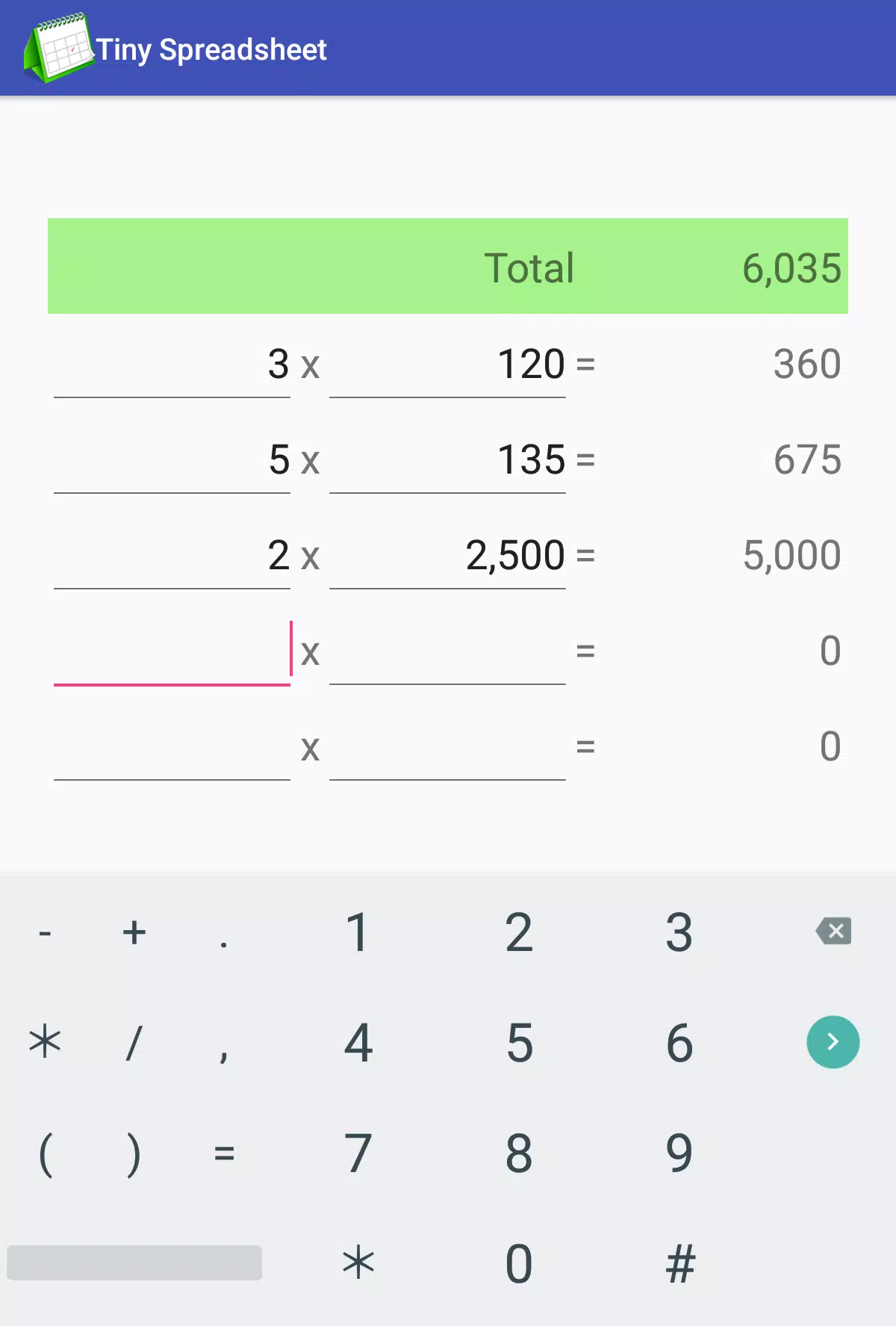Edit the field containing 2,500

[x=447, y=556]
